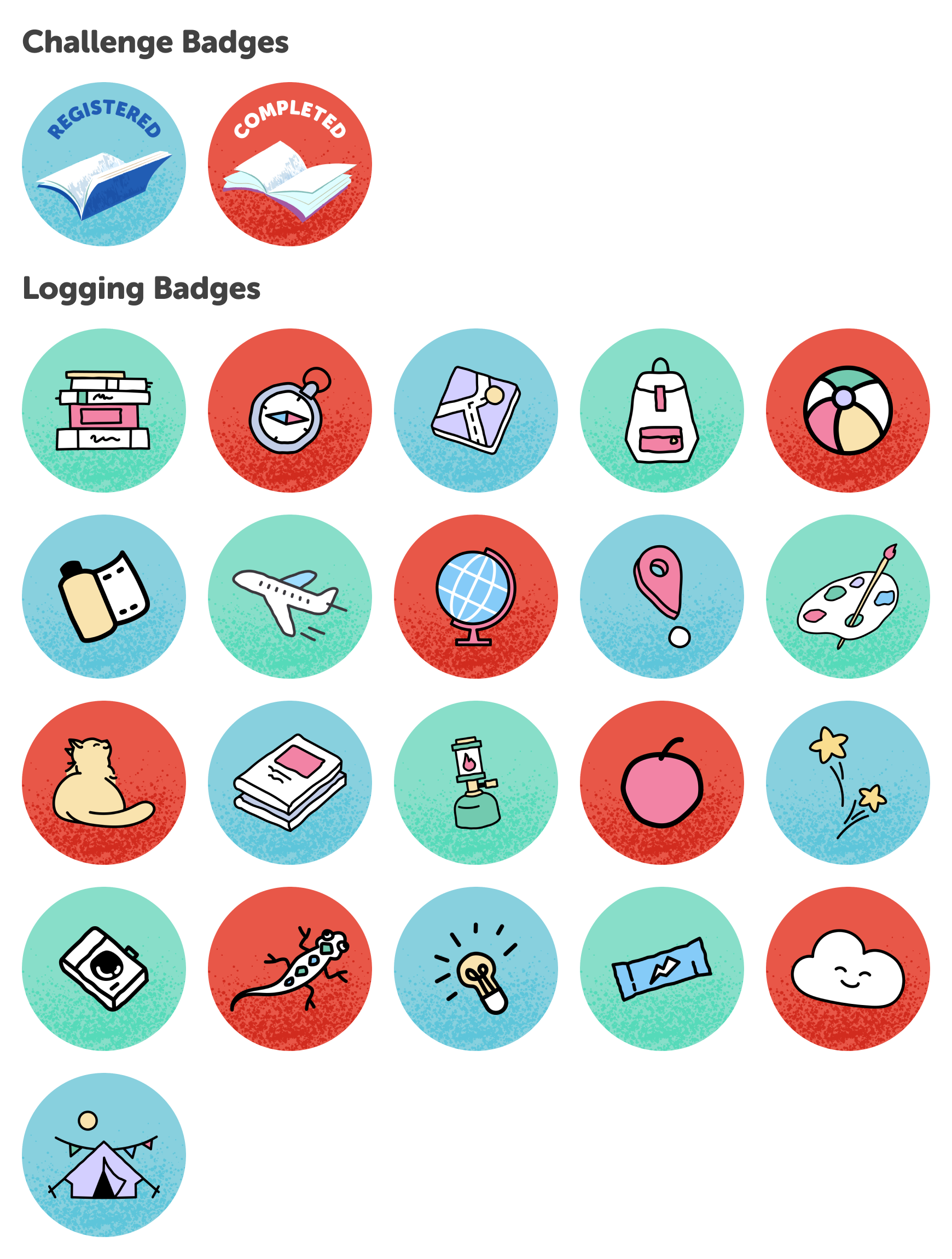View the stack of books badge
The height and width of the screenshot is (1259, 952).
pyautogui.click(x=103, y=410)
